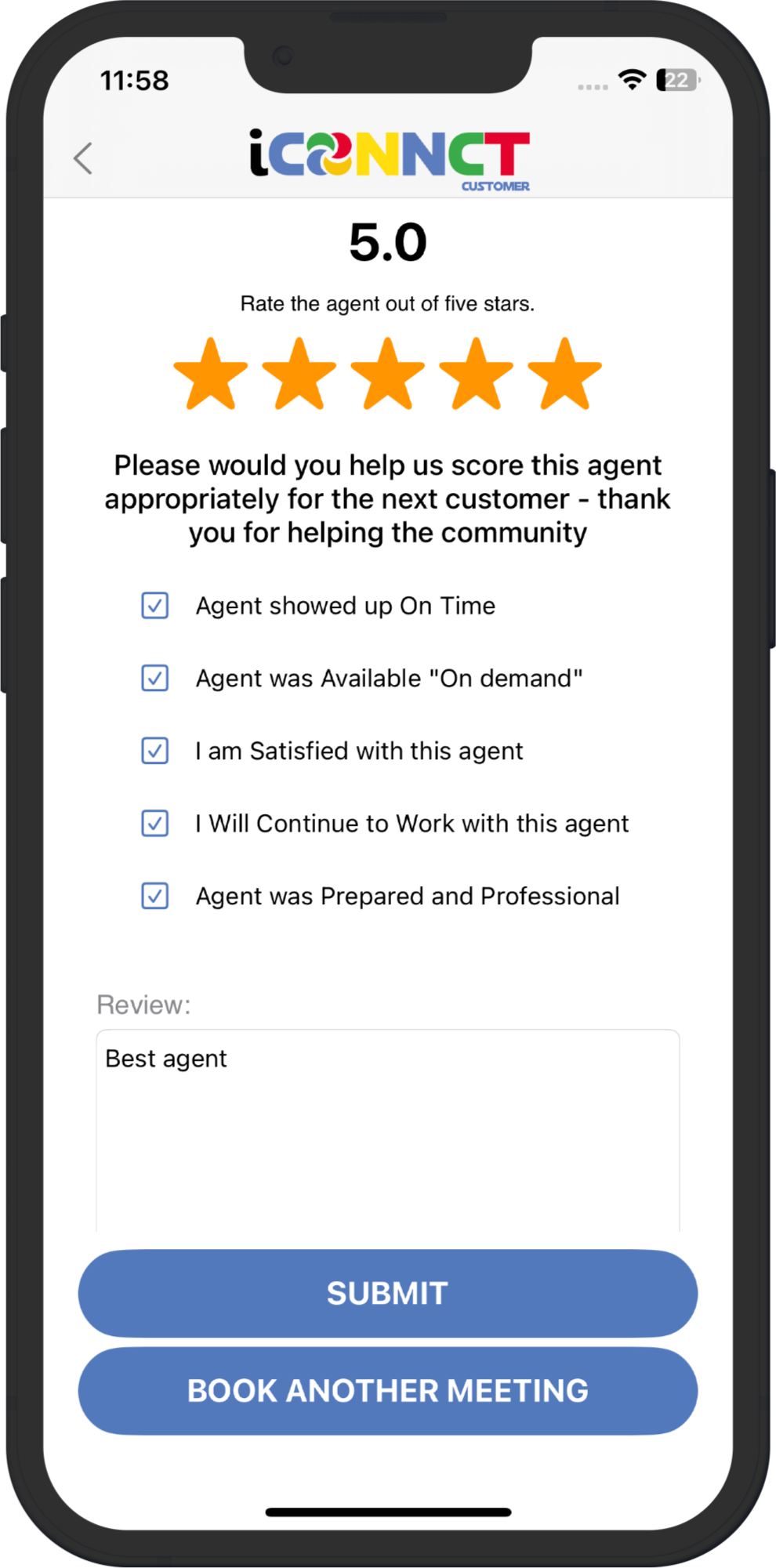Uncheck Agent was Prepared and Professional

coord(155,896)
